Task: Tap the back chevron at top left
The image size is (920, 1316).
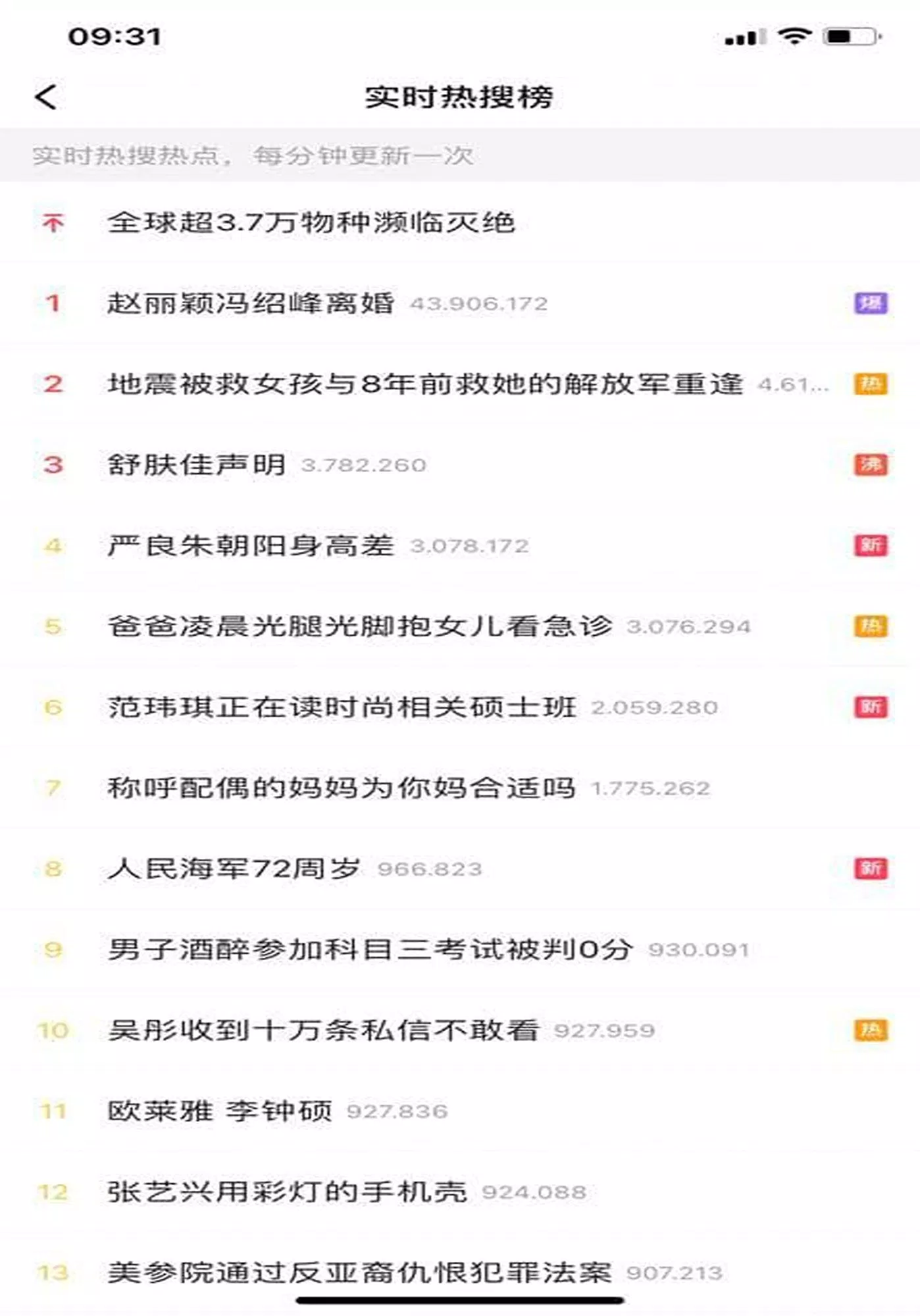Action: [43, 96]
